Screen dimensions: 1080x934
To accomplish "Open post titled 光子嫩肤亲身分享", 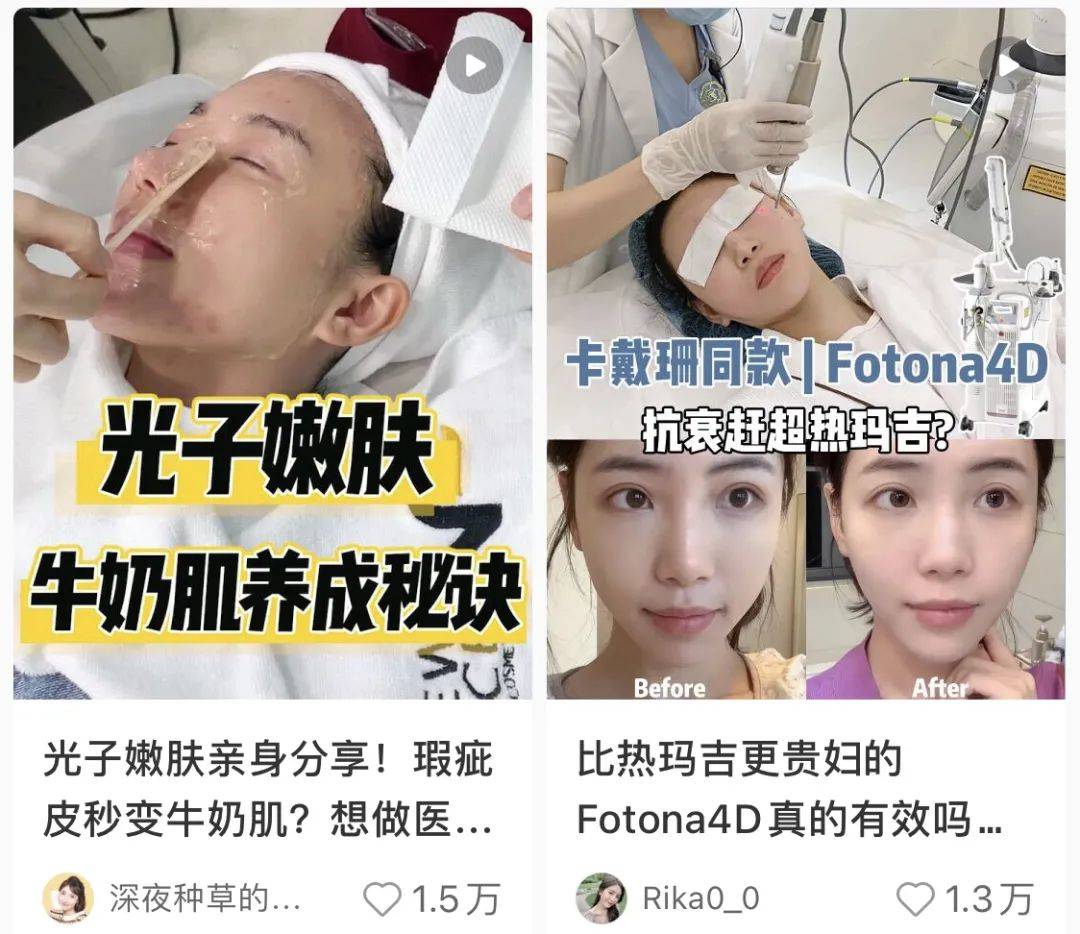I will click(270, 790).
